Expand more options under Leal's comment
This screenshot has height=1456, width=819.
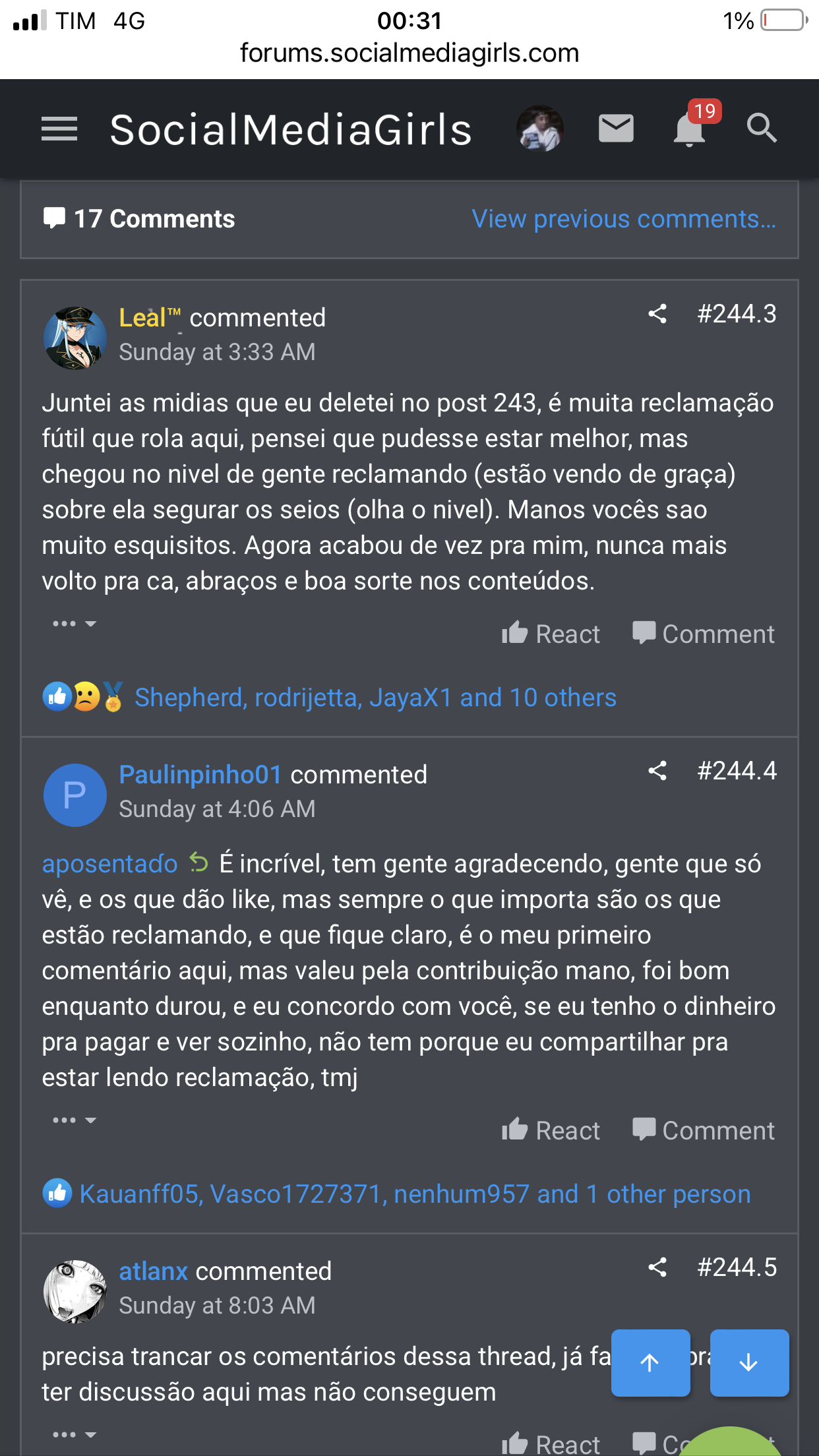[x=74, y=624]
